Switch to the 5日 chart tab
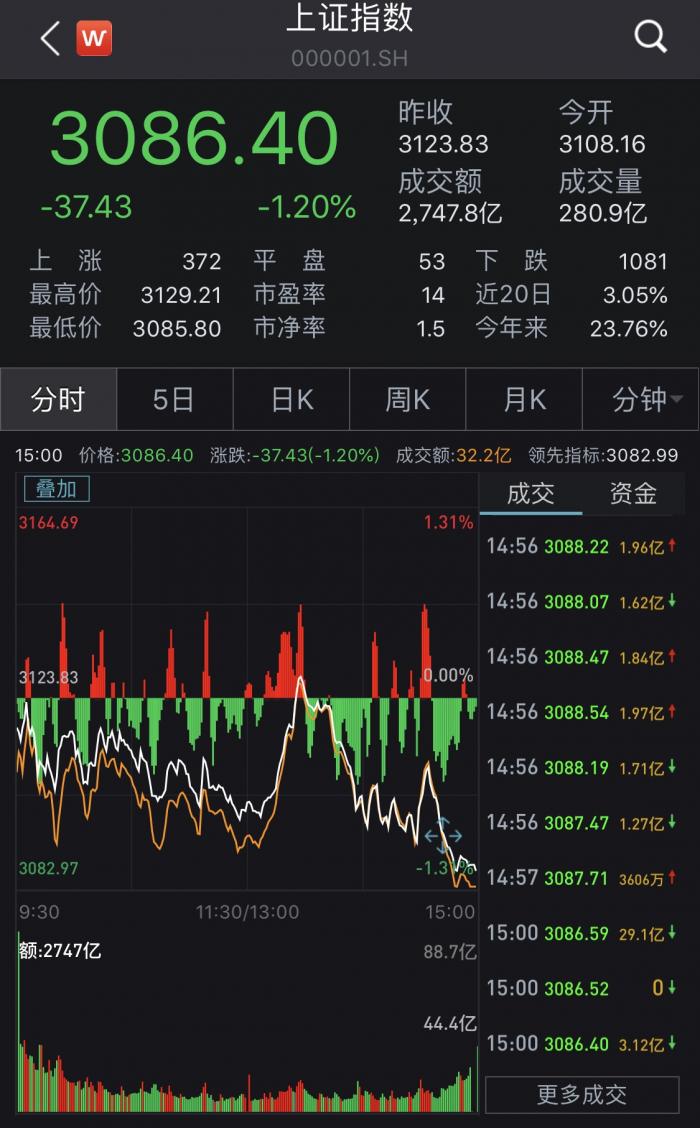The width and height of the screenshot is (700, 1128). pos(174,400)
